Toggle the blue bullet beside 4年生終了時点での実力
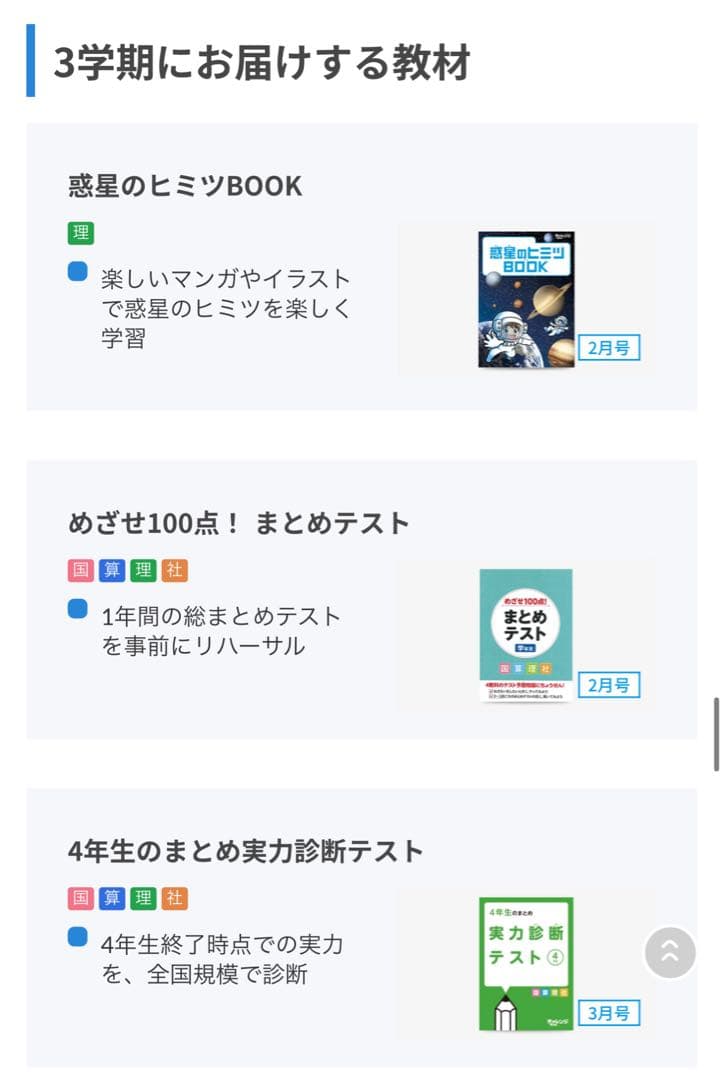The width and height of the screenshot is (725, 1080). tap(79, 938)
